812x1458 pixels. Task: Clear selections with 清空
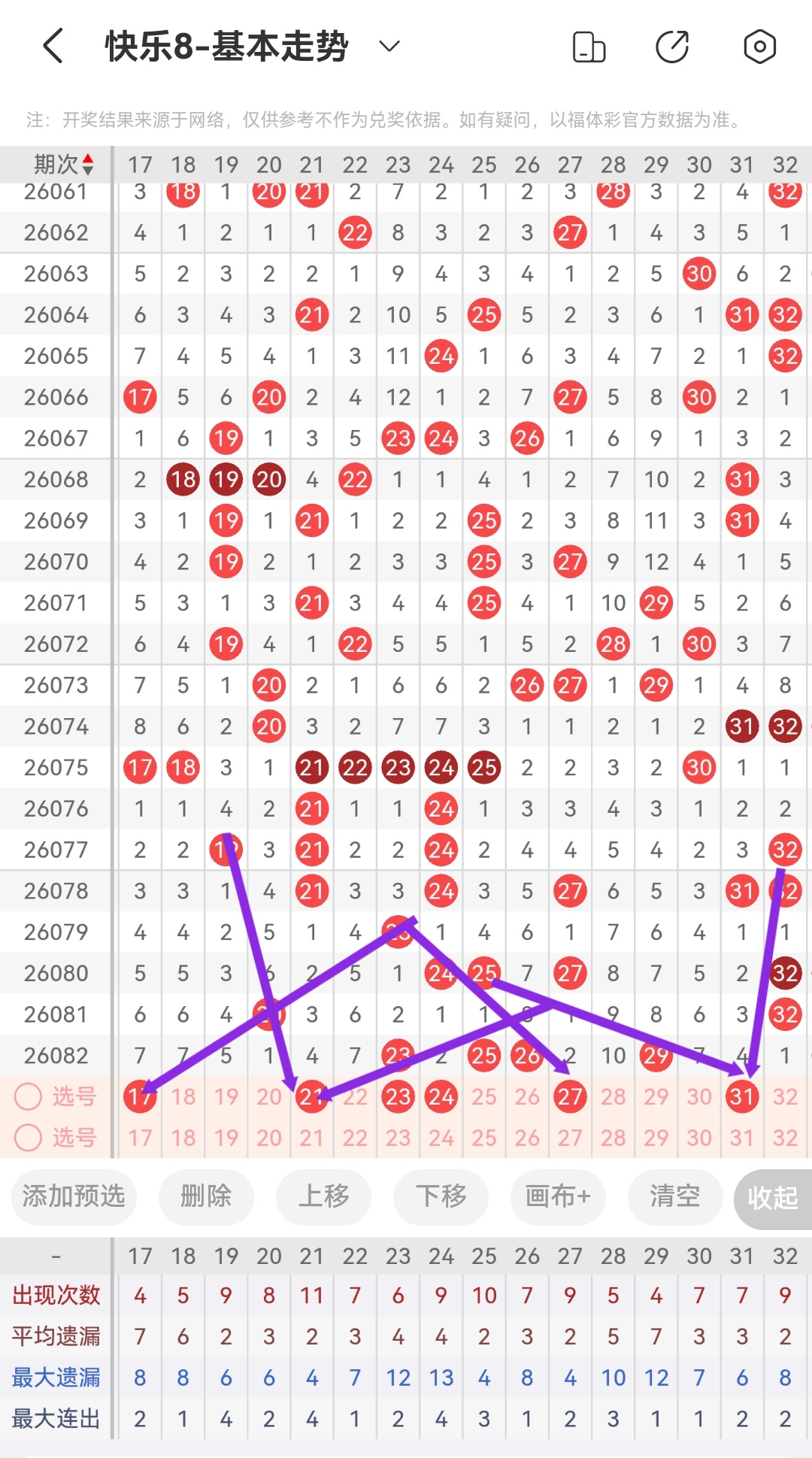[x=674, y=1196]
